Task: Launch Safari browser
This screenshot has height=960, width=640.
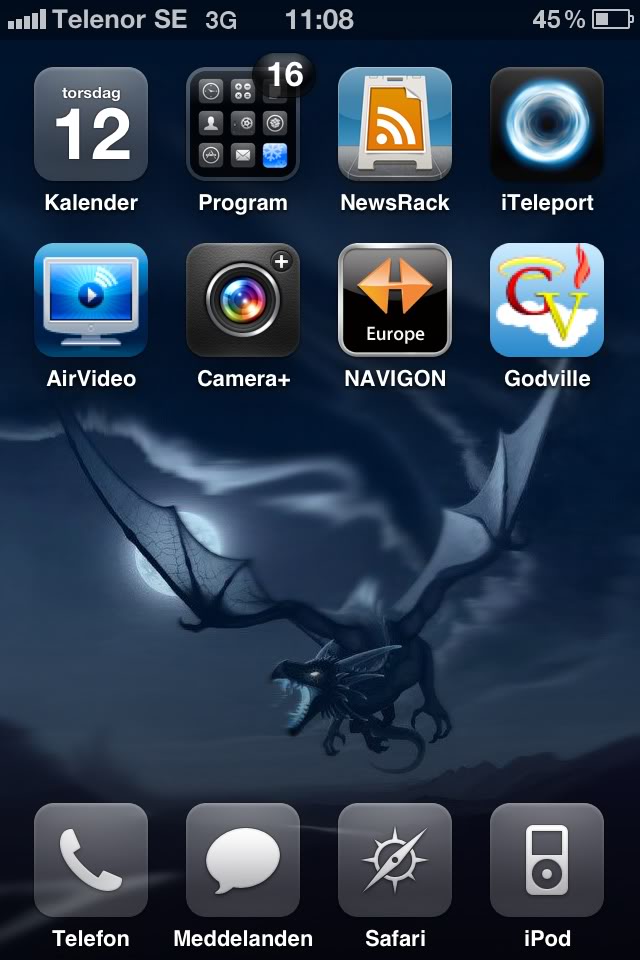Action: (395, 860)
